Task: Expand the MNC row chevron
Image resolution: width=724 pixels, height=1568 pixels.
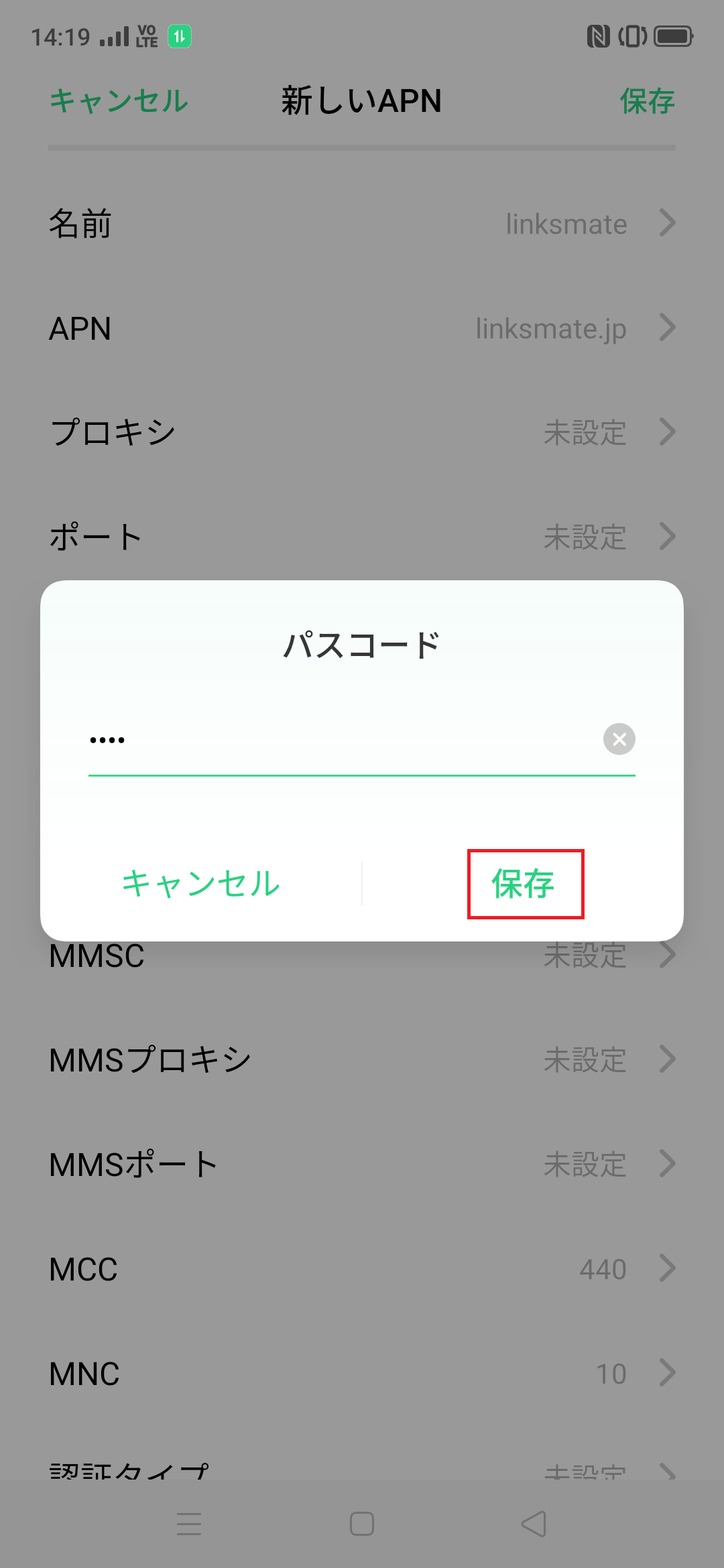Action: pyautogui.click(x=668, y=1372)
